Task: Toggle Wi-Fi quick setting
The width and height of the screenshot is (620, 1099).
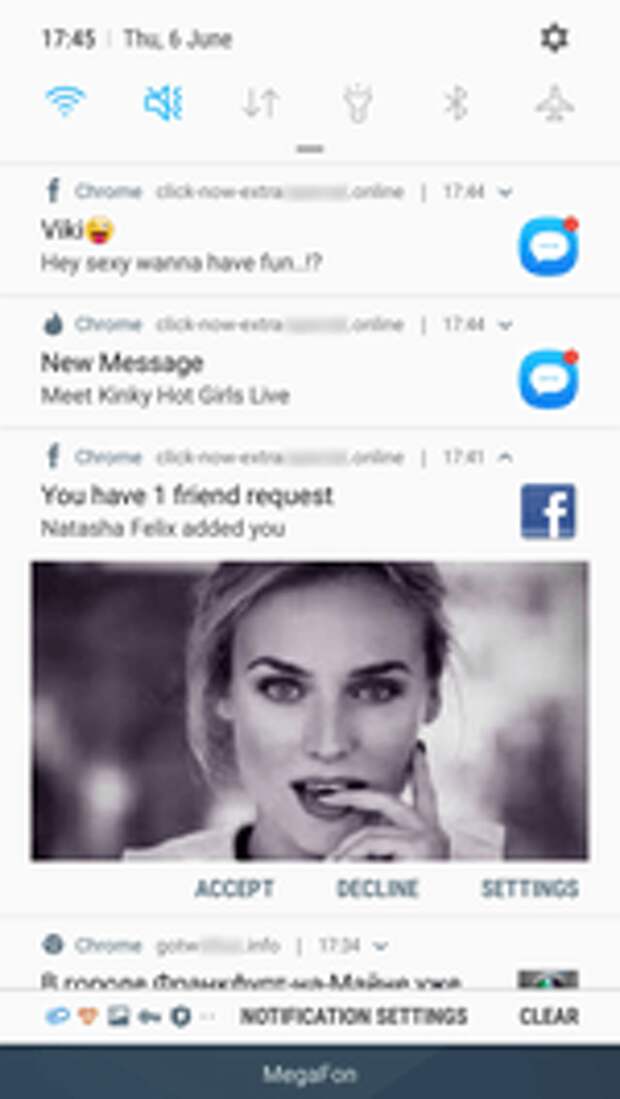Action: click(x=66, y=102)
